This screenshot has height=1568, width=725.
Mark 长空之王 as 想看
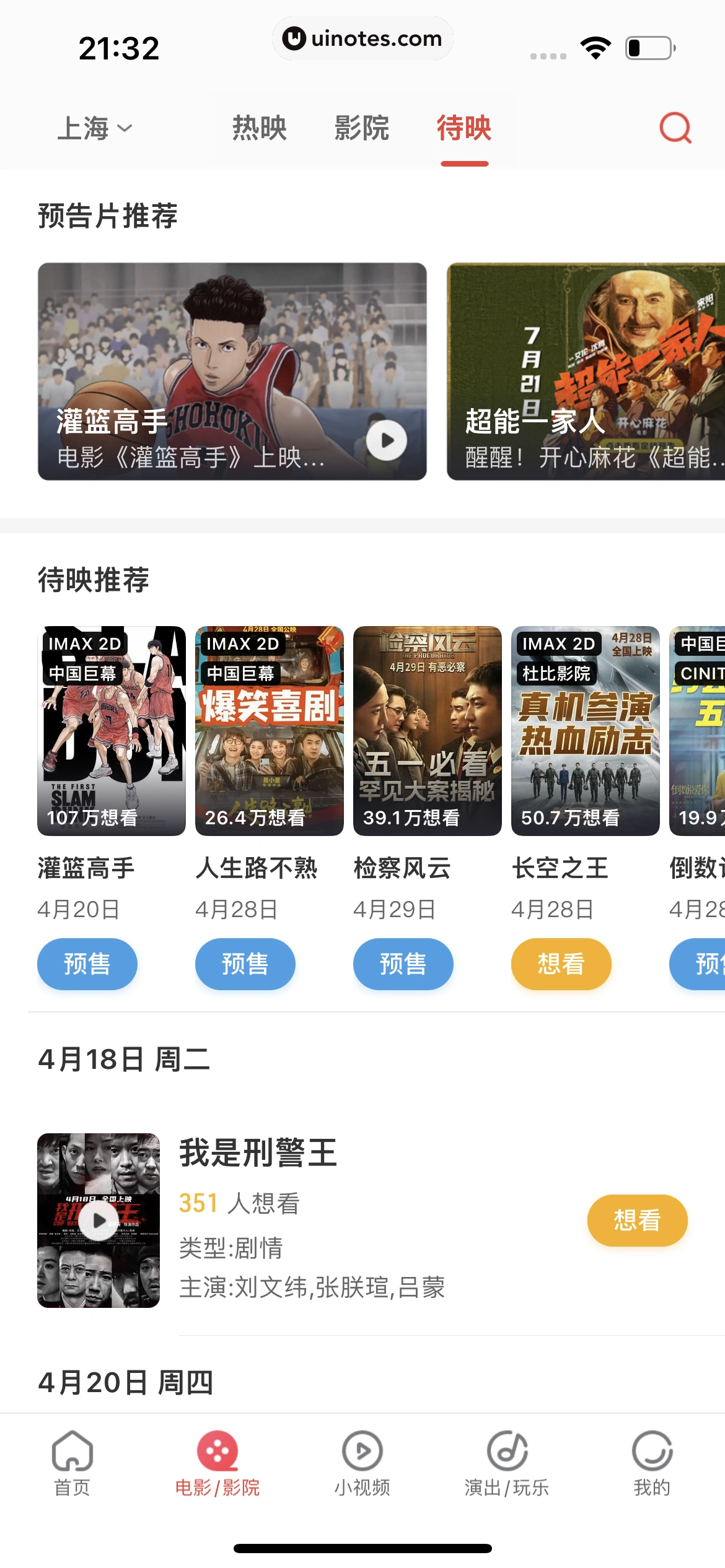pos(561,964)
